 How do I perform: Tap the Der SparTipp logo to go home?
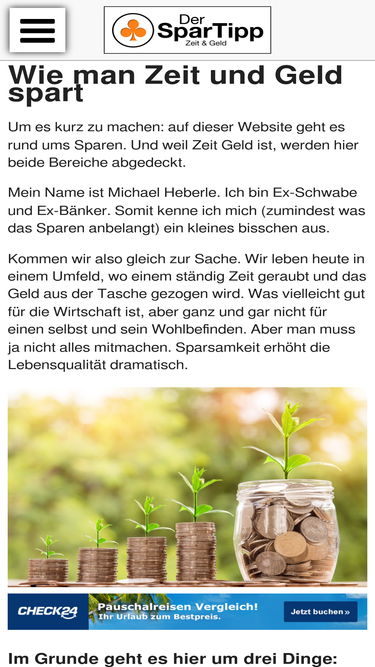point(188,30)
